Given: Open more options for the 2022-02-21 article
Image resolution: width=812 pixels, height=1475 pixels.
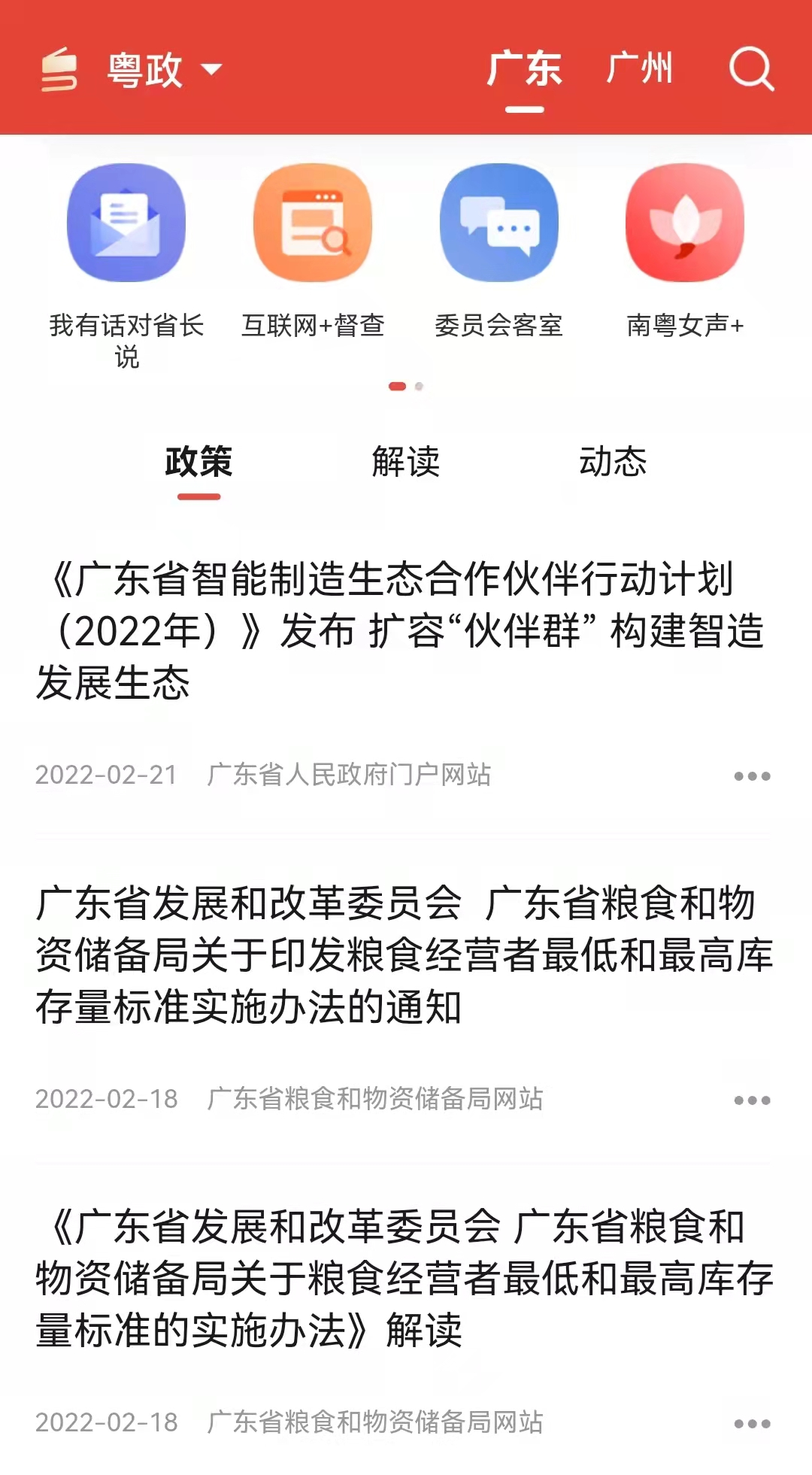Looking at the screenshot, I should click(x=752, y=776).
